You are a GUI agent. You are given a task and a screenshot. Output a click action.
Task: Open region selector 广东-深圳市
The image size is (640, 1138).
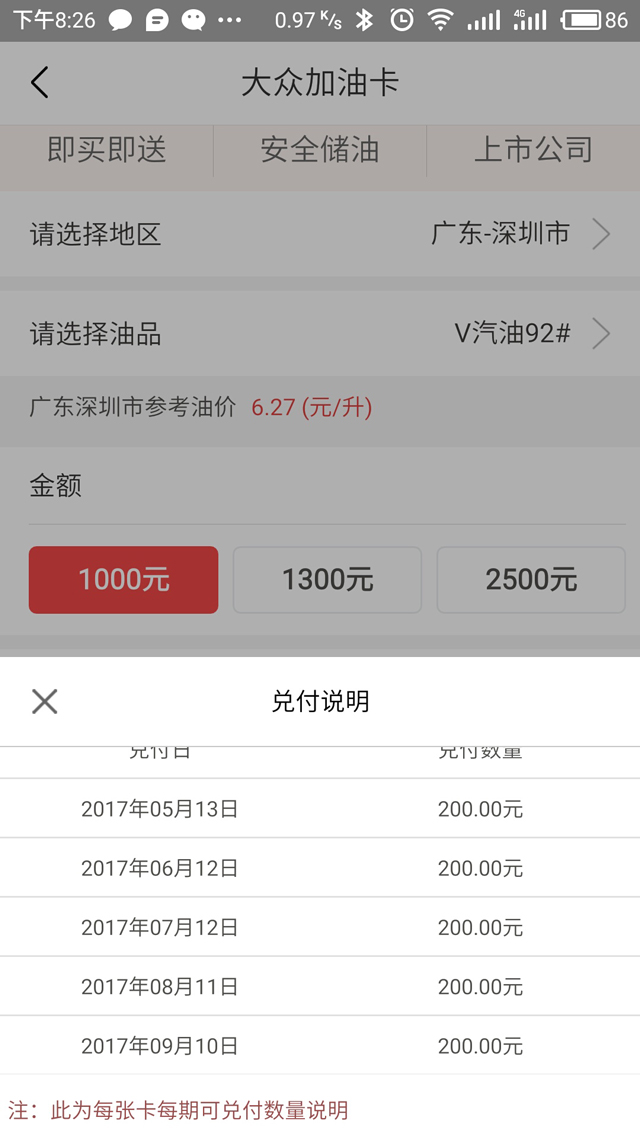click(519, 235)
